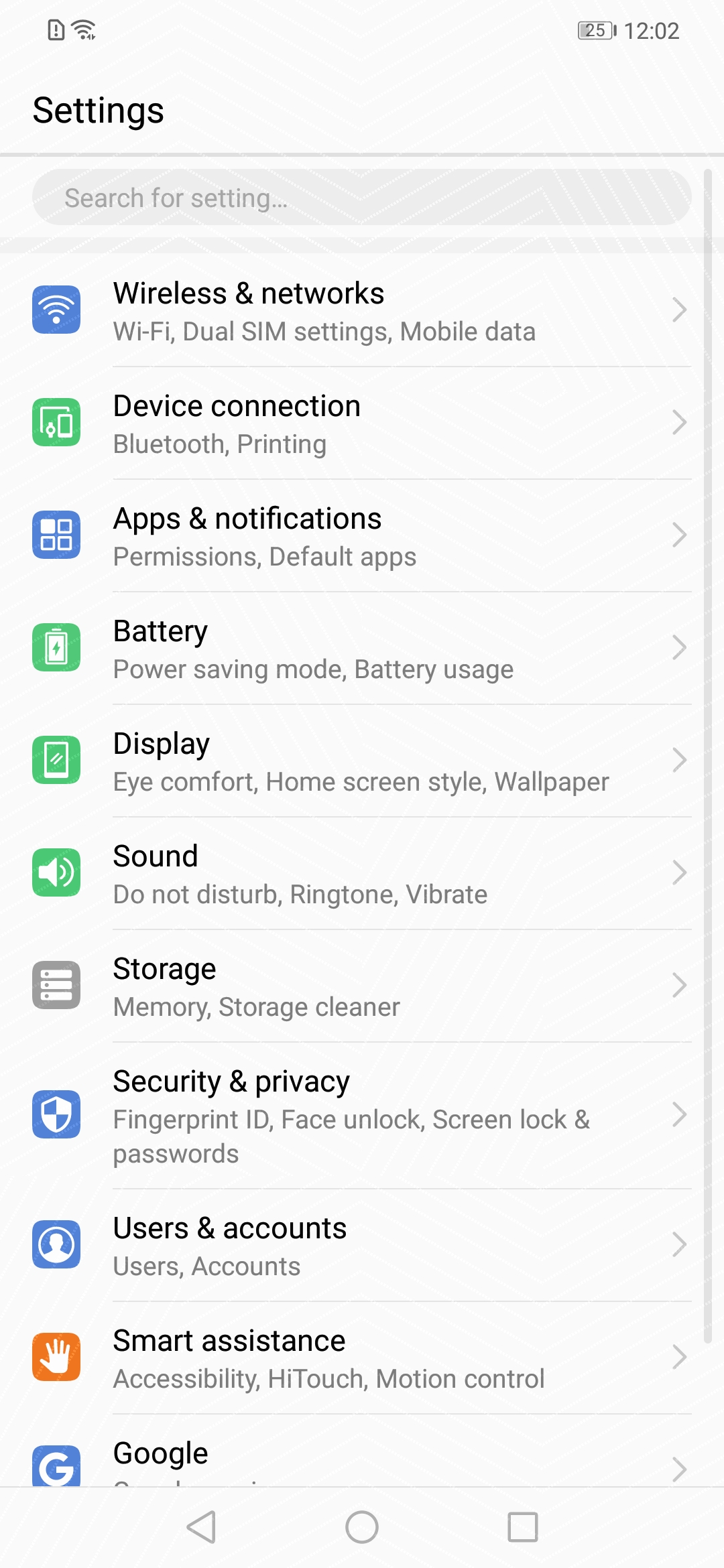Open Security & privacy
Image resolution: width=724 pixels, height=1568 pixels.
362,1116
